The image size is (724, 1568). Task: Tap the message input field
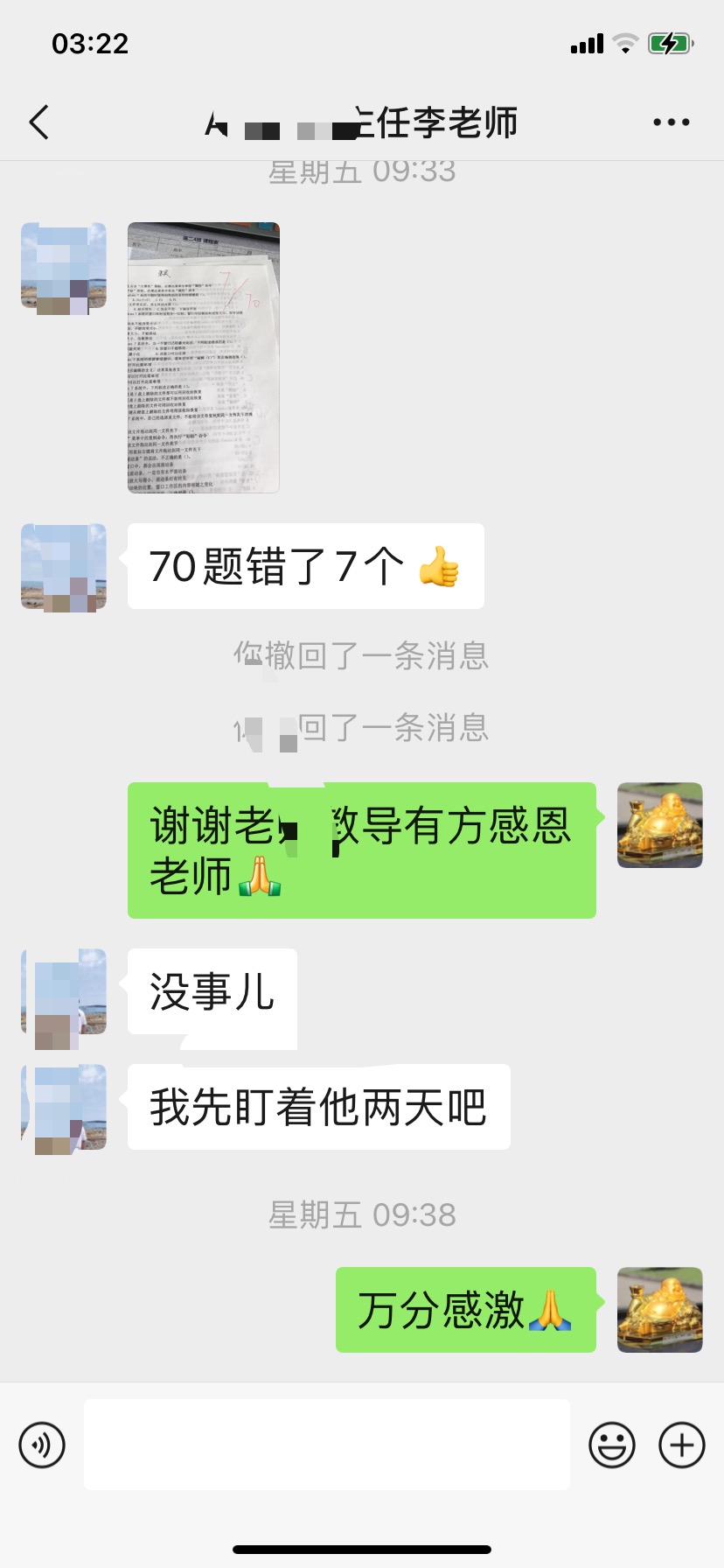(326, 1445)
